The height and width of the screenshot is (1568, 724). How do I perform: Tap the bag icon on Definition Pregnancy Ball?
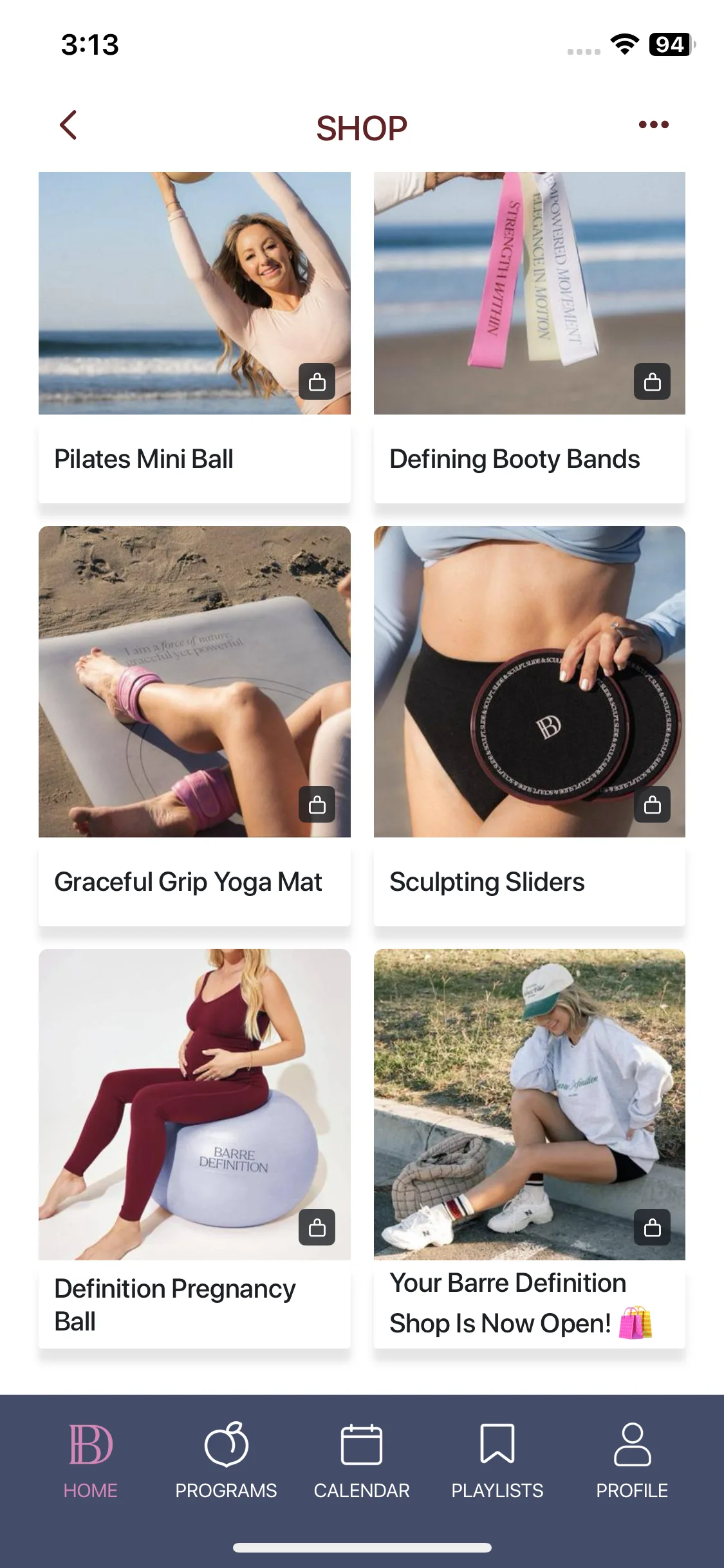(x=317, y=1227)
